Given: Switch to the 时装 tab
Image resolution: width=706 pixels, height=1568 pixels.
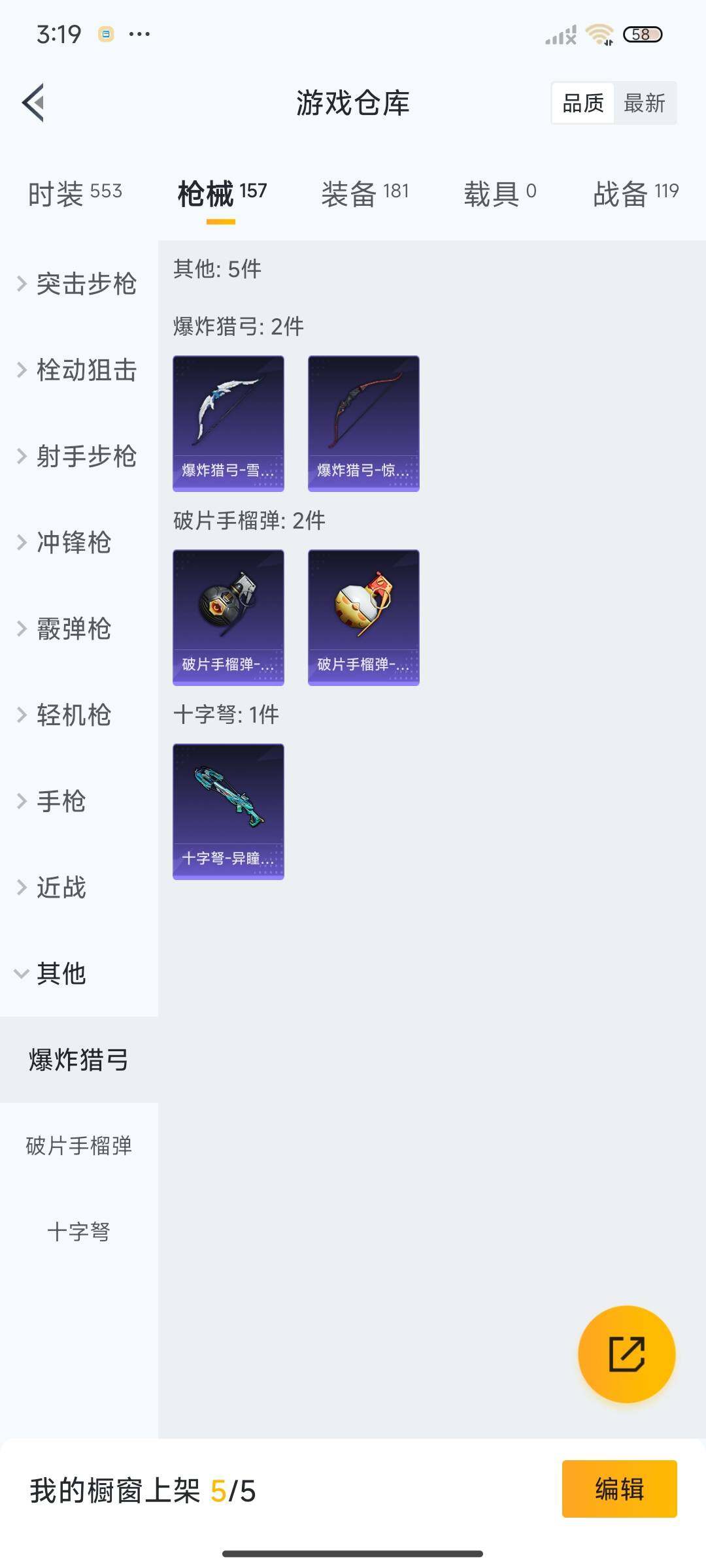Looking at the screenshot, I should [75, 193].
